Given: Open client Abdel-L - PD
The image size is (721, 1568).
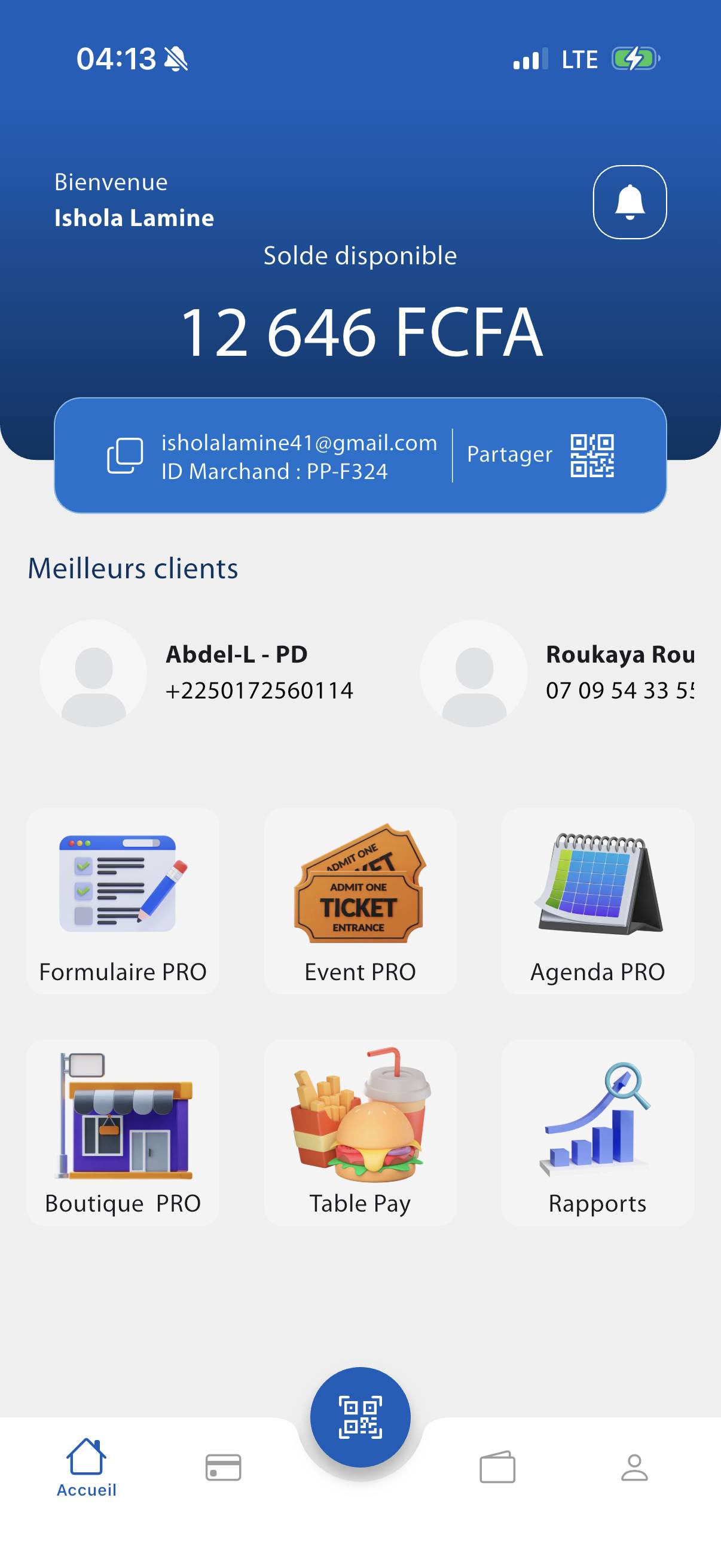Looking at the screenshot, I should coord(198,673).
